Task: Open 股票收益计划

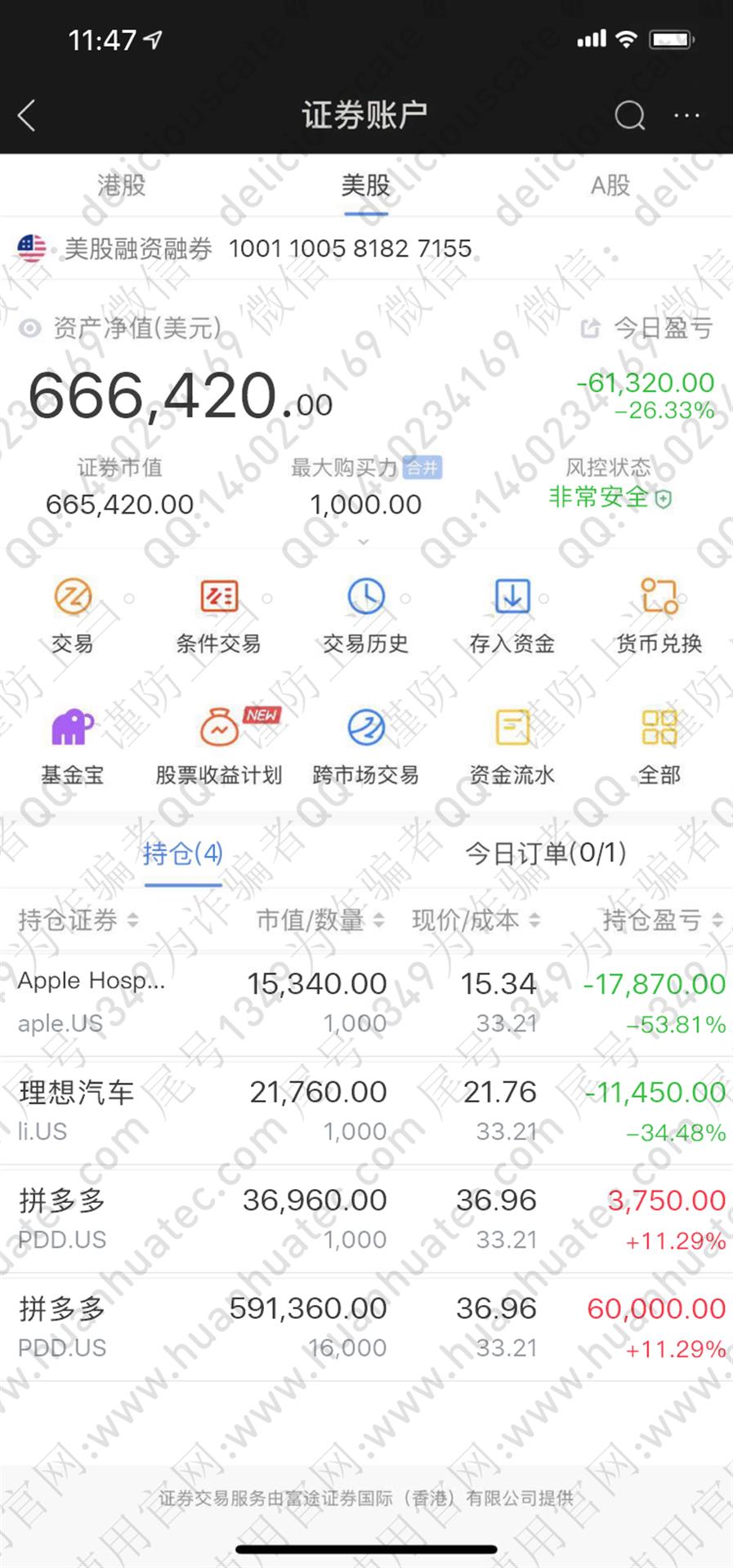Action: (x=219, y=745)
